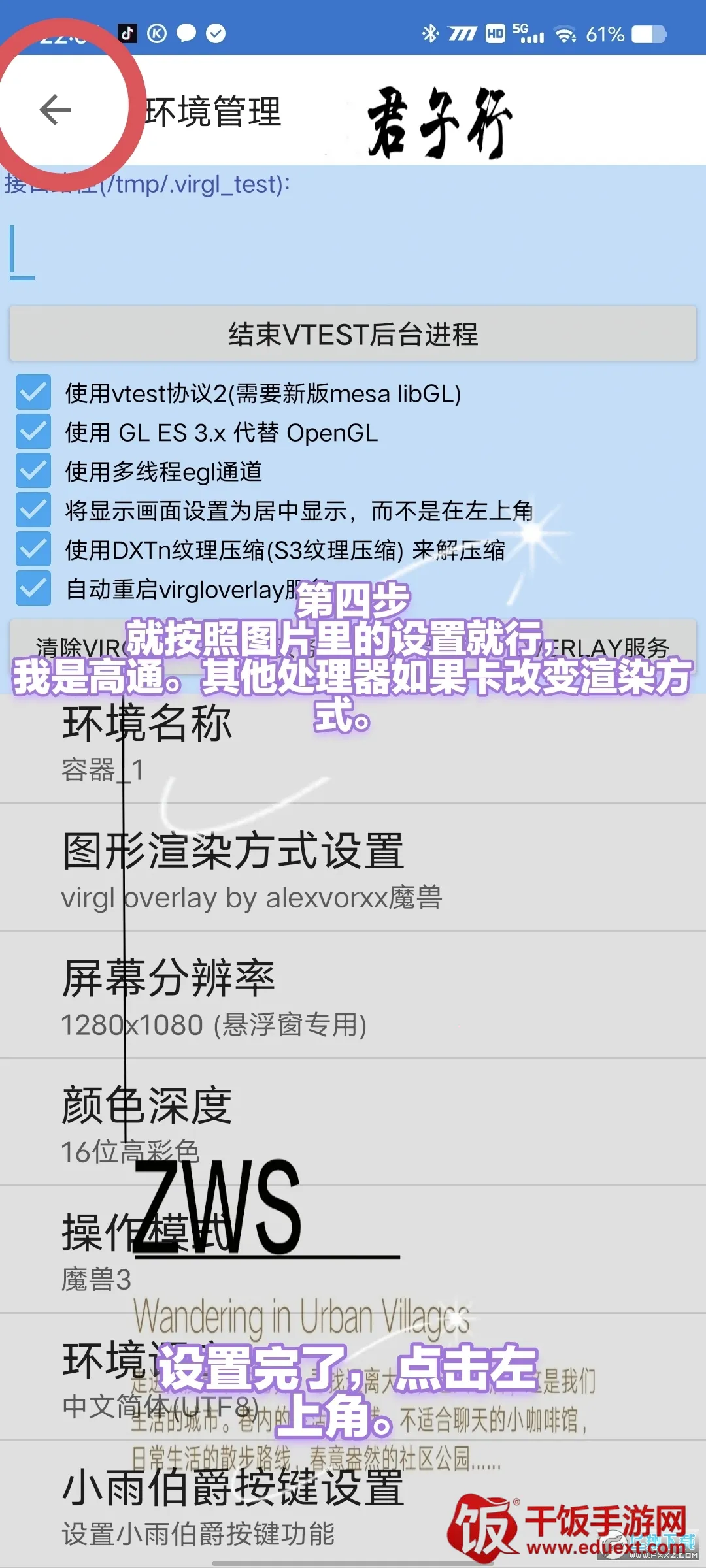Uncheck 使用vtest协议2 checkbox
706x1568 pixels.
point(33,393)
